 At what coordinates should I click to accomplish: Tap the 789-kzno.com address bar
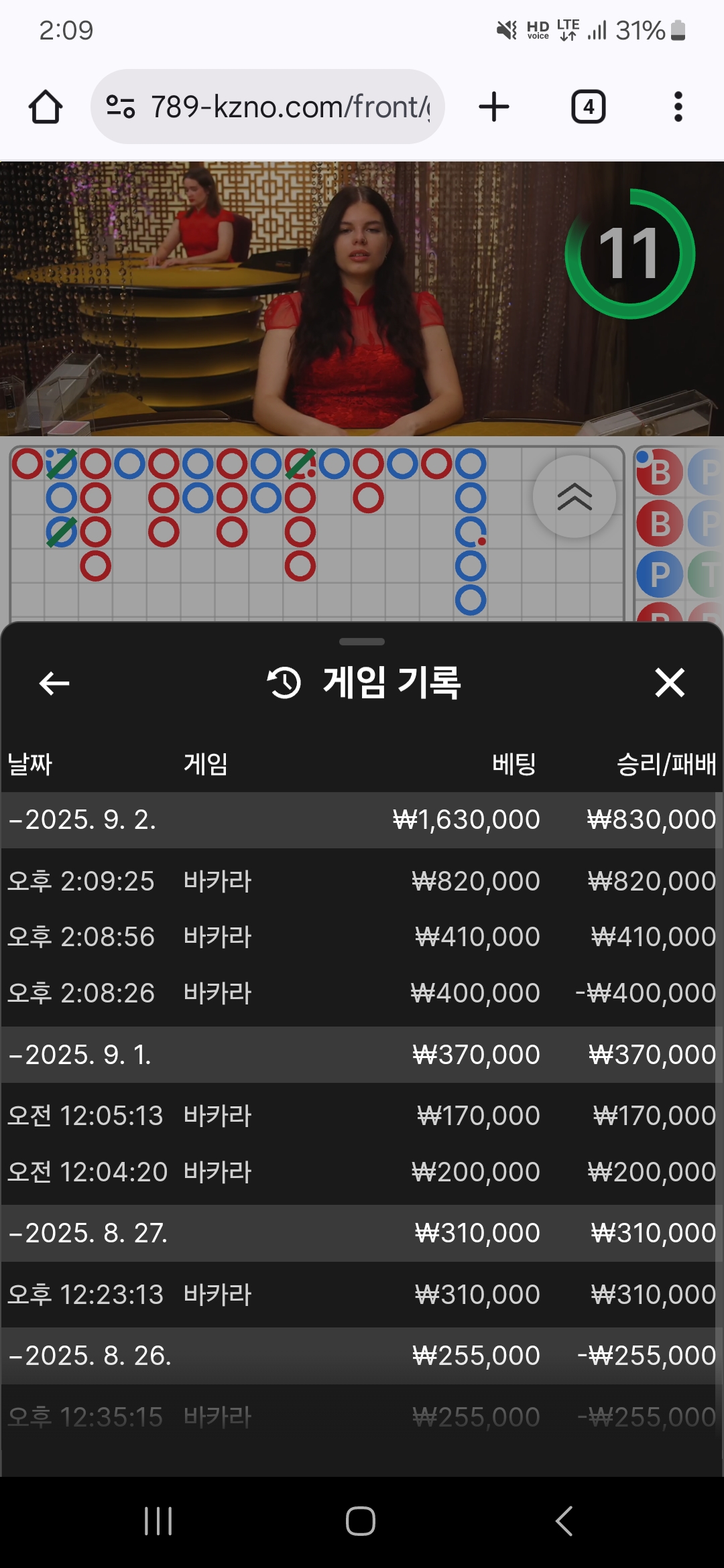click(x=267, y=107)
